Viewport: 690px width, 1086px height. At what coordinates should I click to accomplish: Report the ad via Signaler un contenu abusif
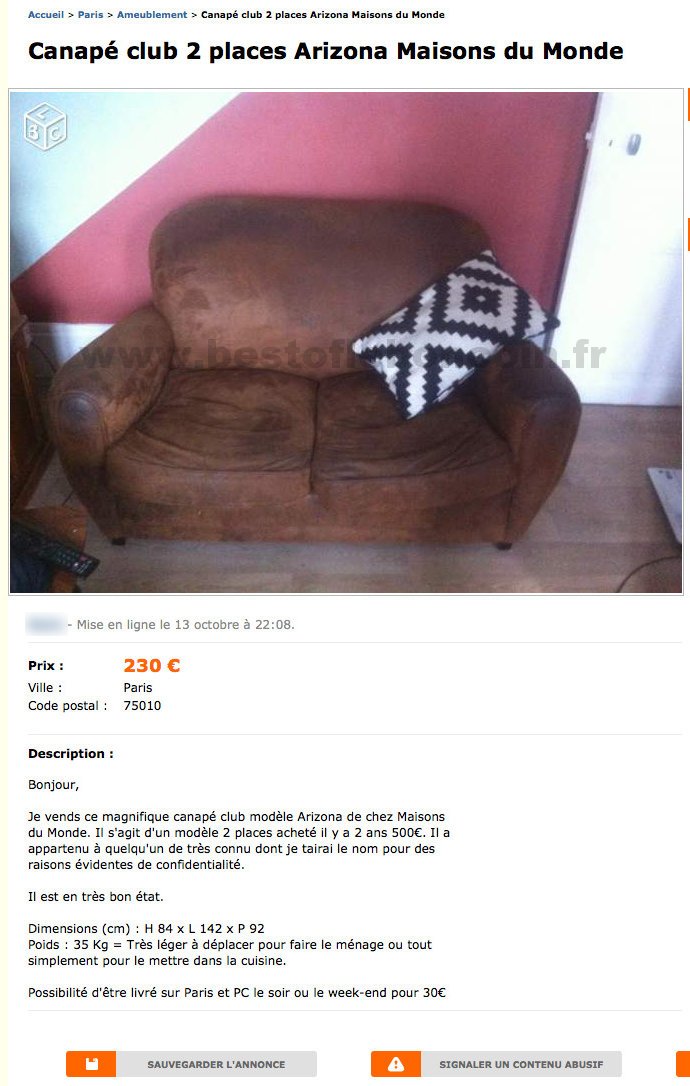[x=497, y=1064]
